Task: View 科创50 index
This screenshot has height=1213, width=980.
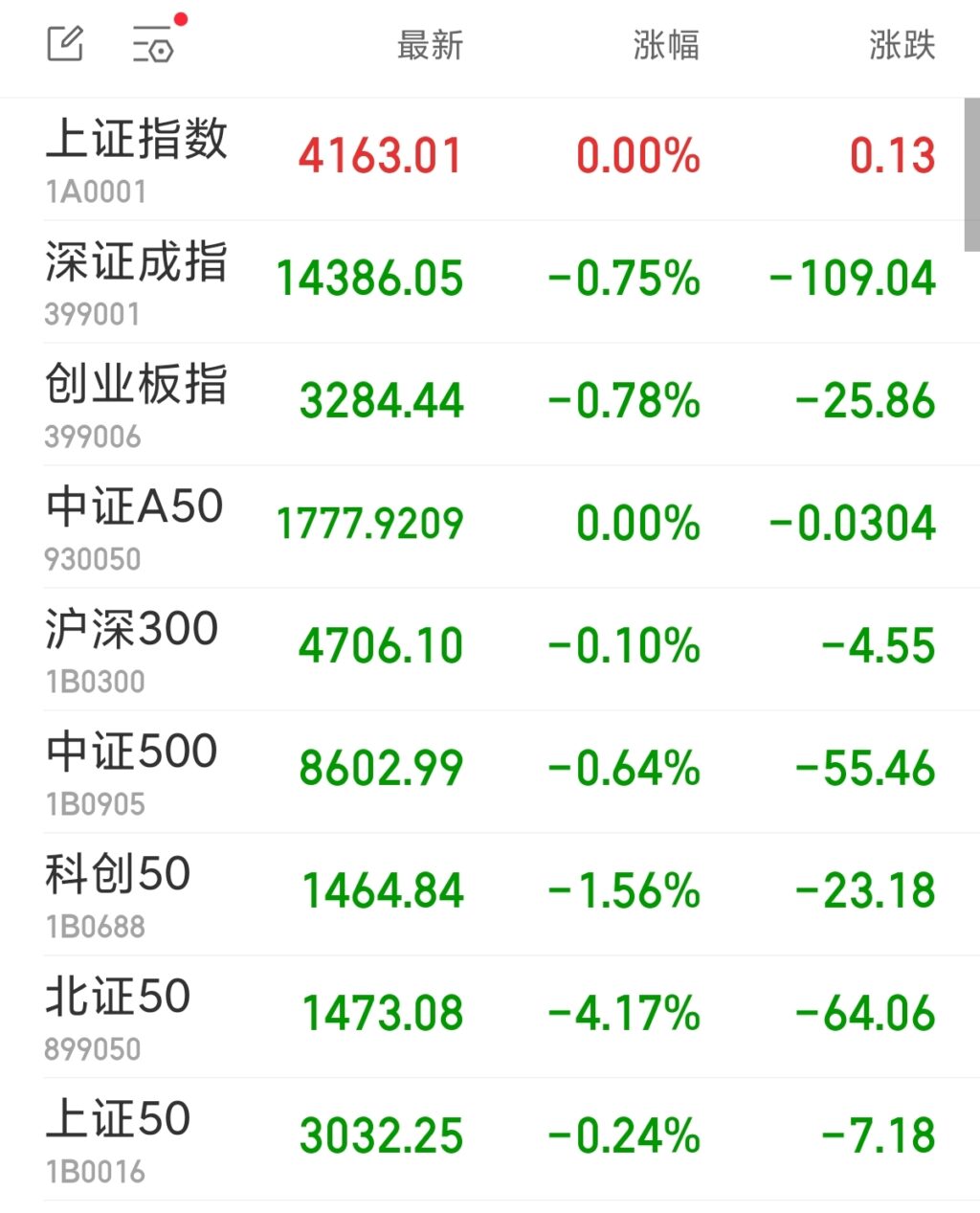Action: click(x=119, y=893)
